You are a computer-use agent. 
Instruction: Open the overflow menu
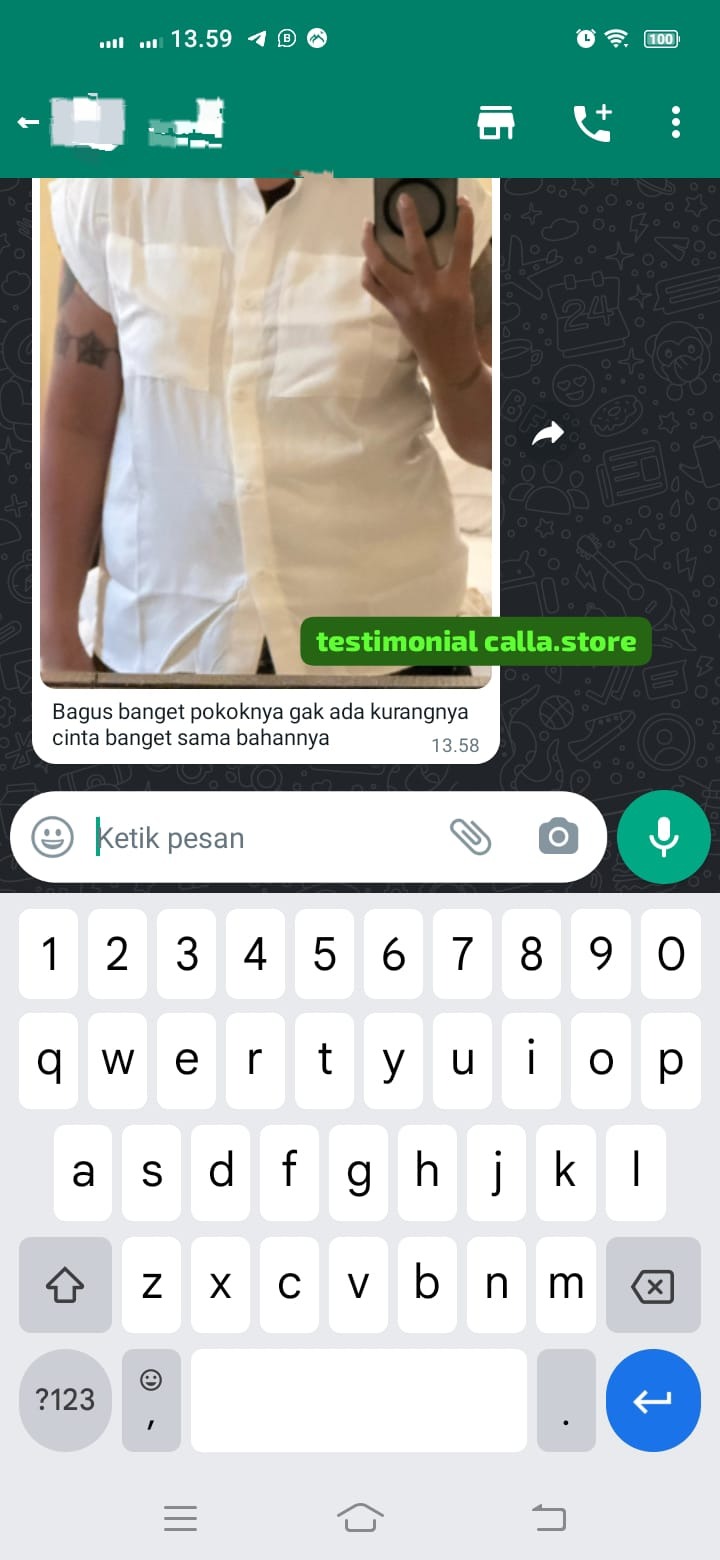676,122
